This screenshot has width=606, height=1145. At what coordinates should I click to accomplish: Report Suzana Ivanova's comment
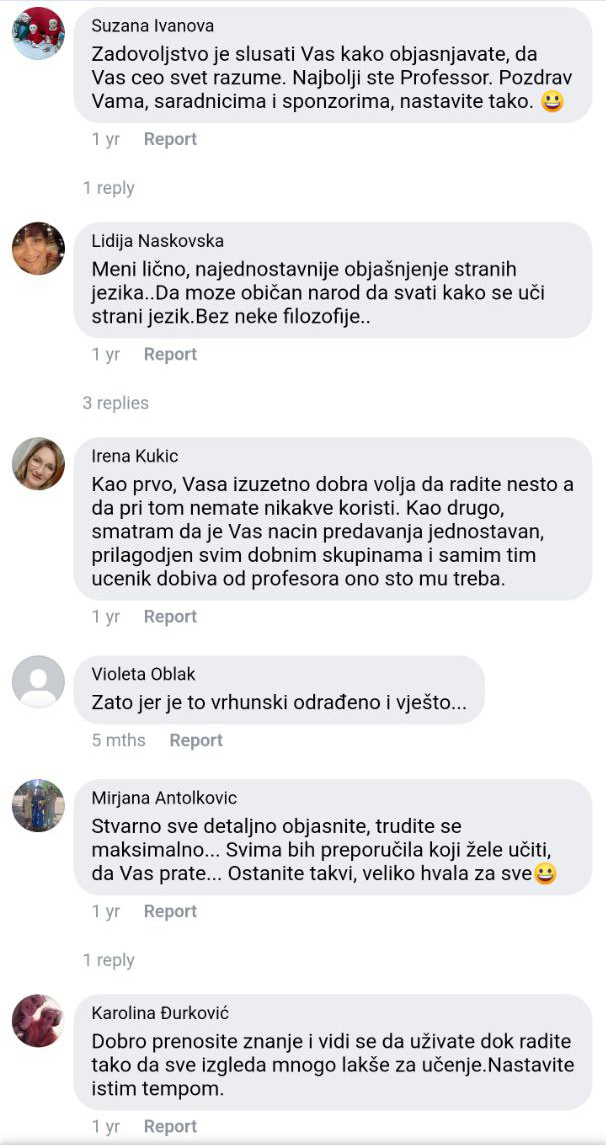point(170,139)
